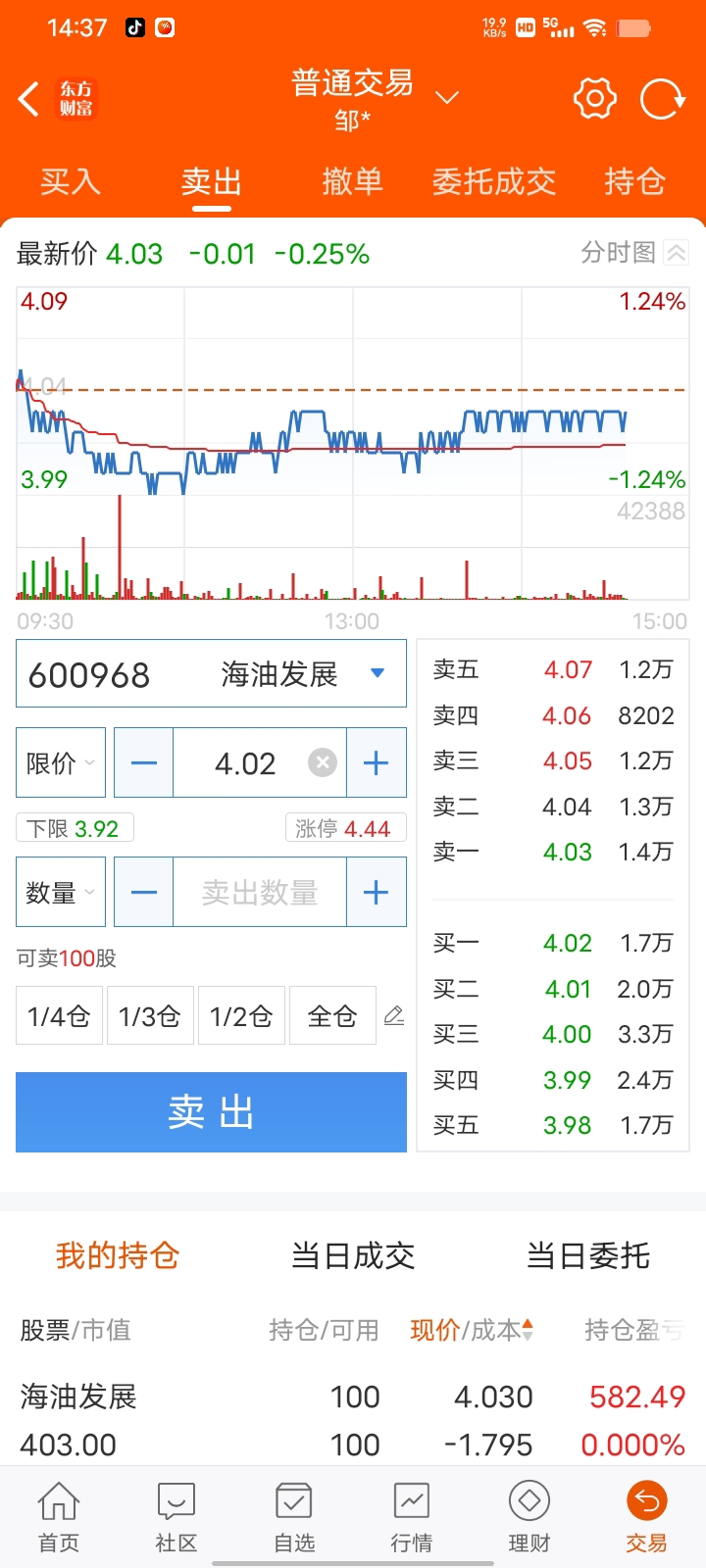Switch to 当日成交 list
Viewport: 706px width, 1568px height.
(x=353, y=1255)
